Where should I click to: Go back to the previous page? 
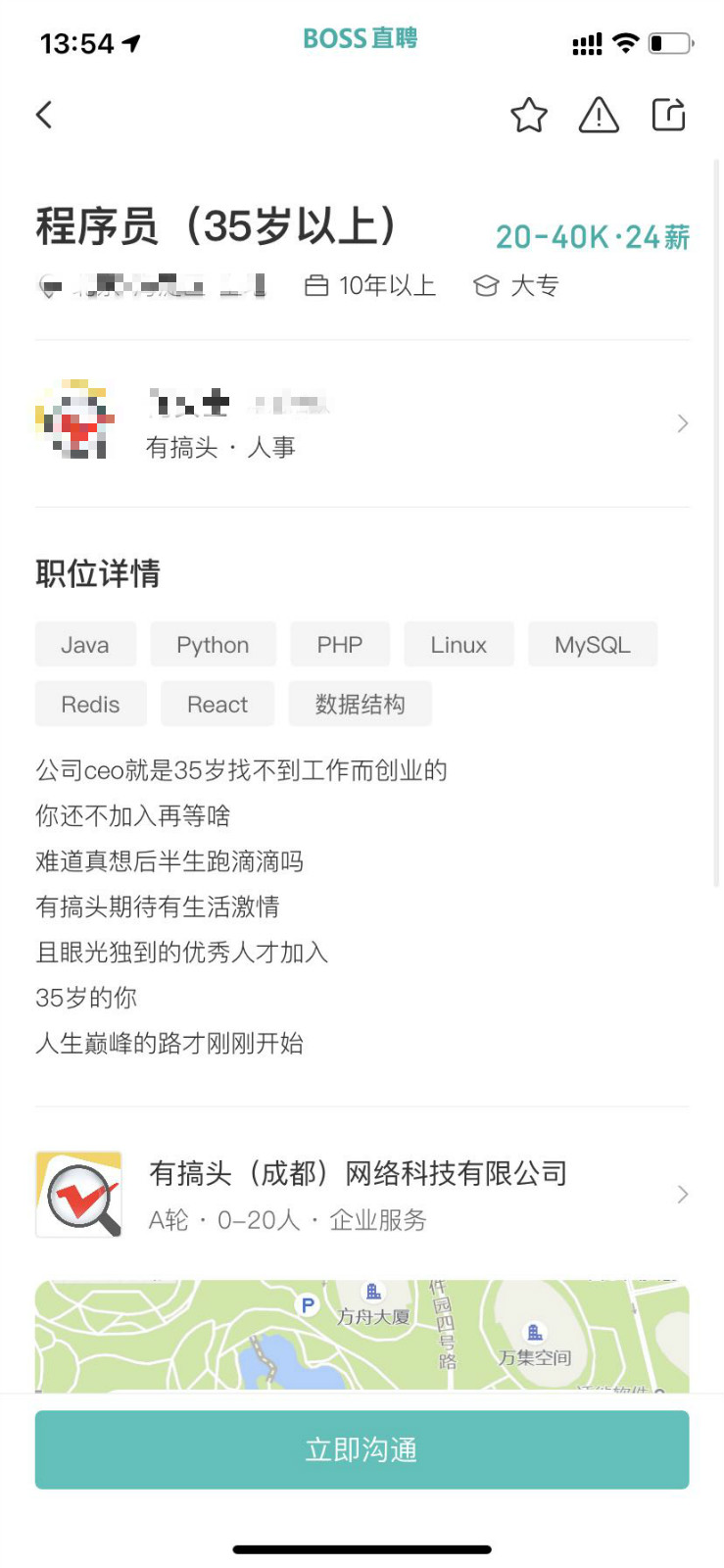[x=44, y=115]
